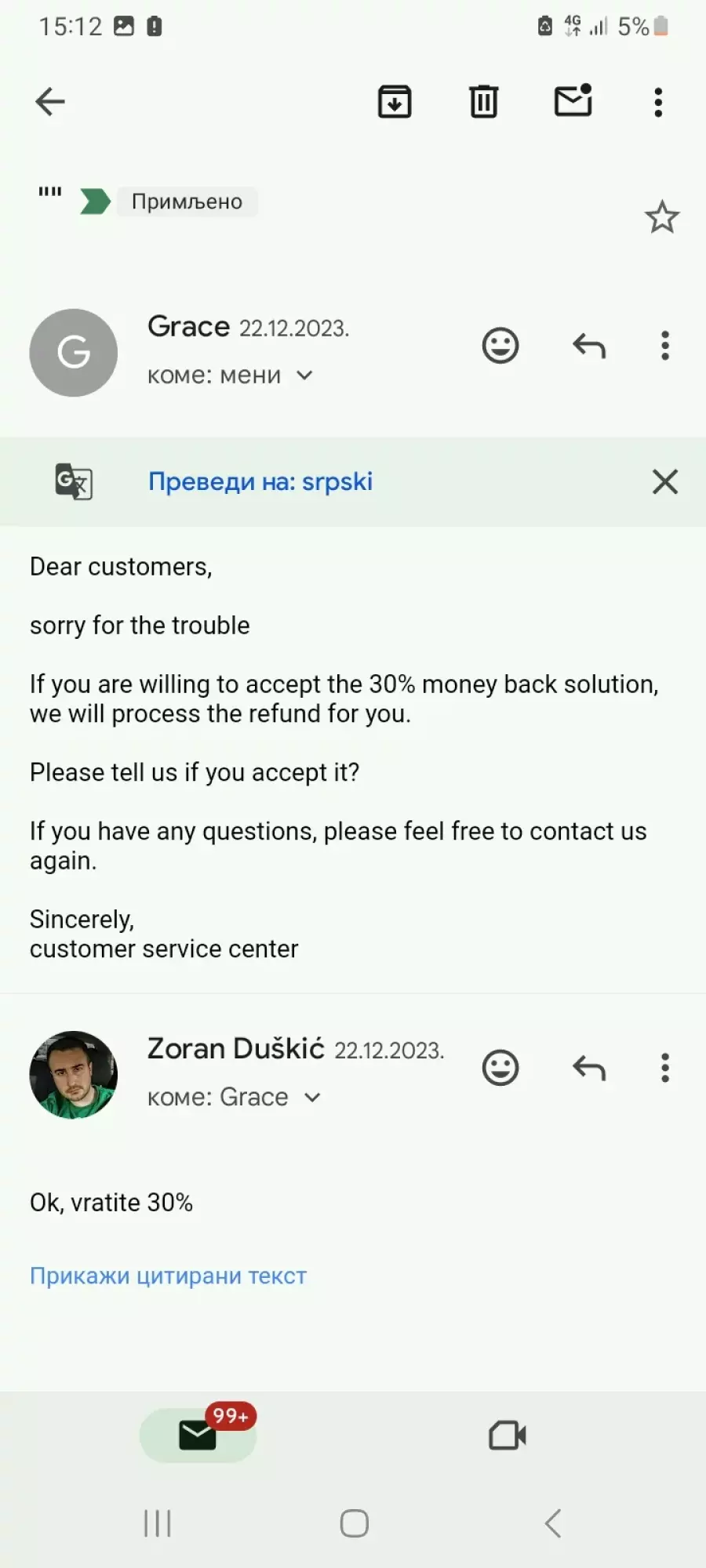Translate the email with Преведи на: srpski
706x1568 pixels.
[x=260, y=481]
